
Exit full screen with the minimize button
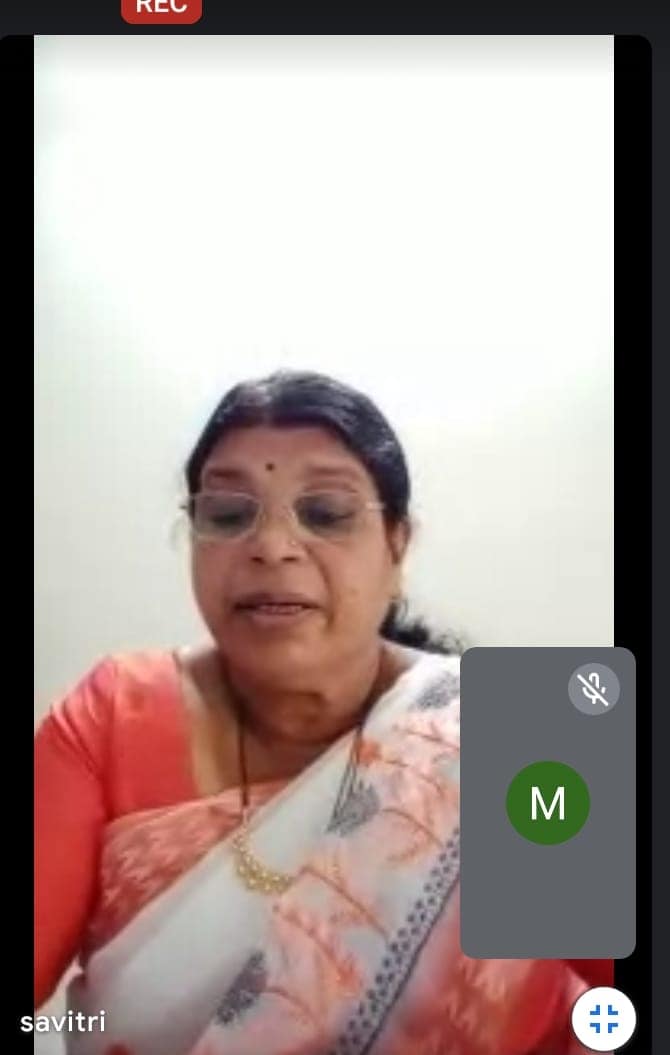604,1019
